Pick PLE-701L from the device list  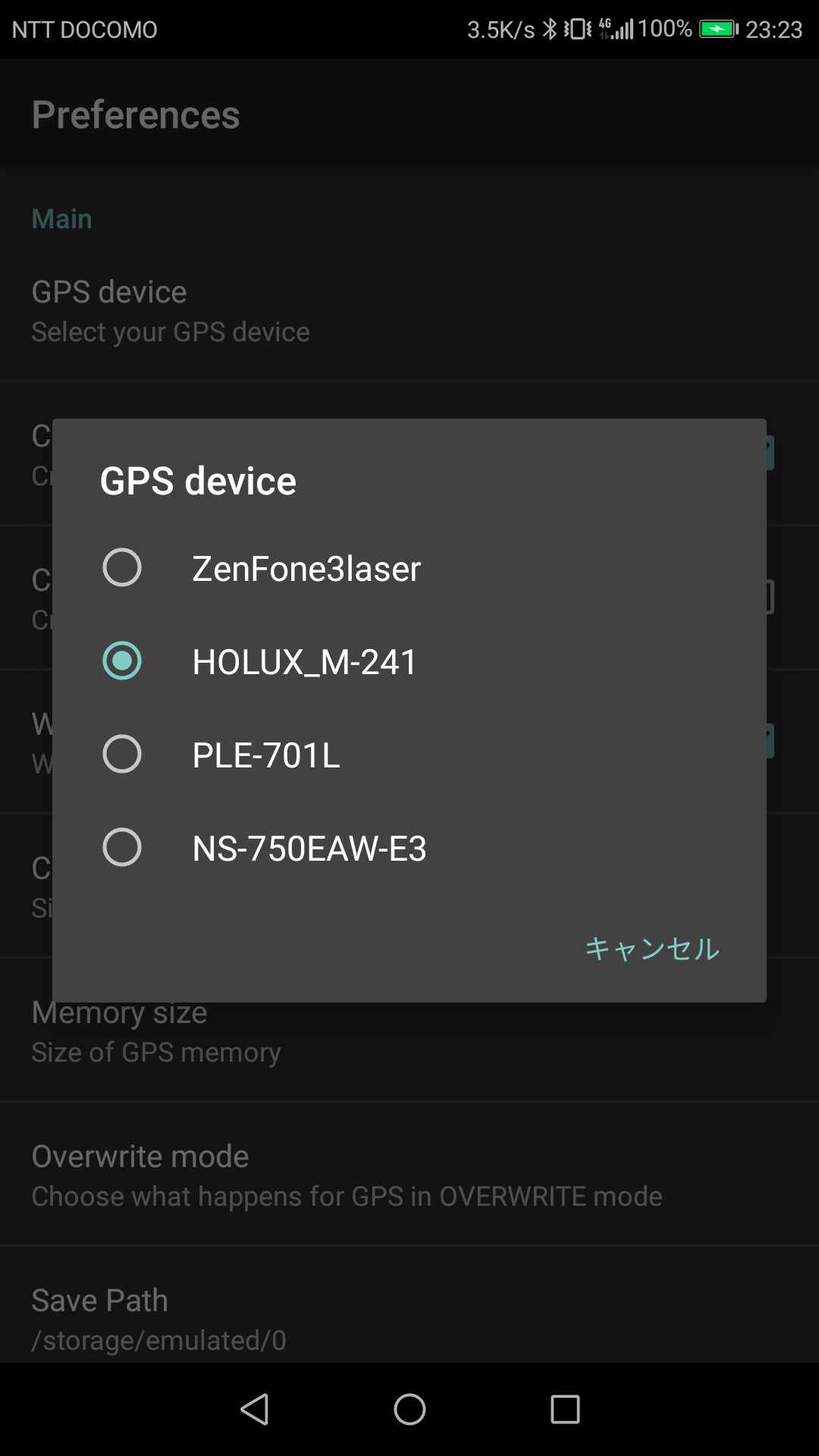click(409, 755)
